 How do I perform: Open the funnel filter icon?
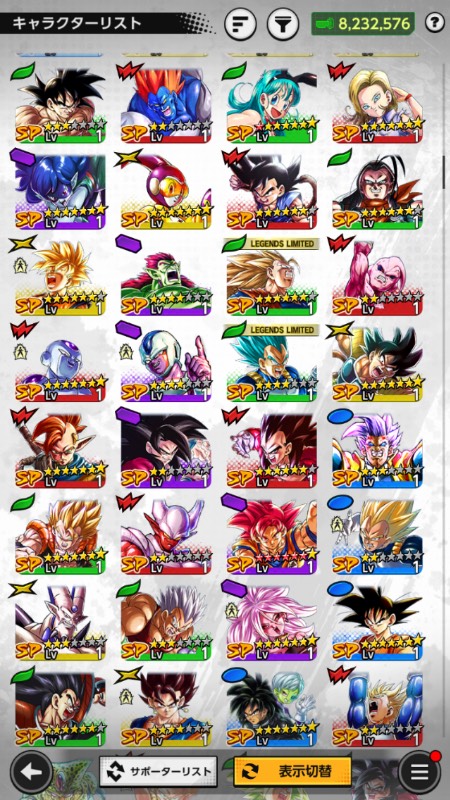pyautogui.click(x=283, y=24)
